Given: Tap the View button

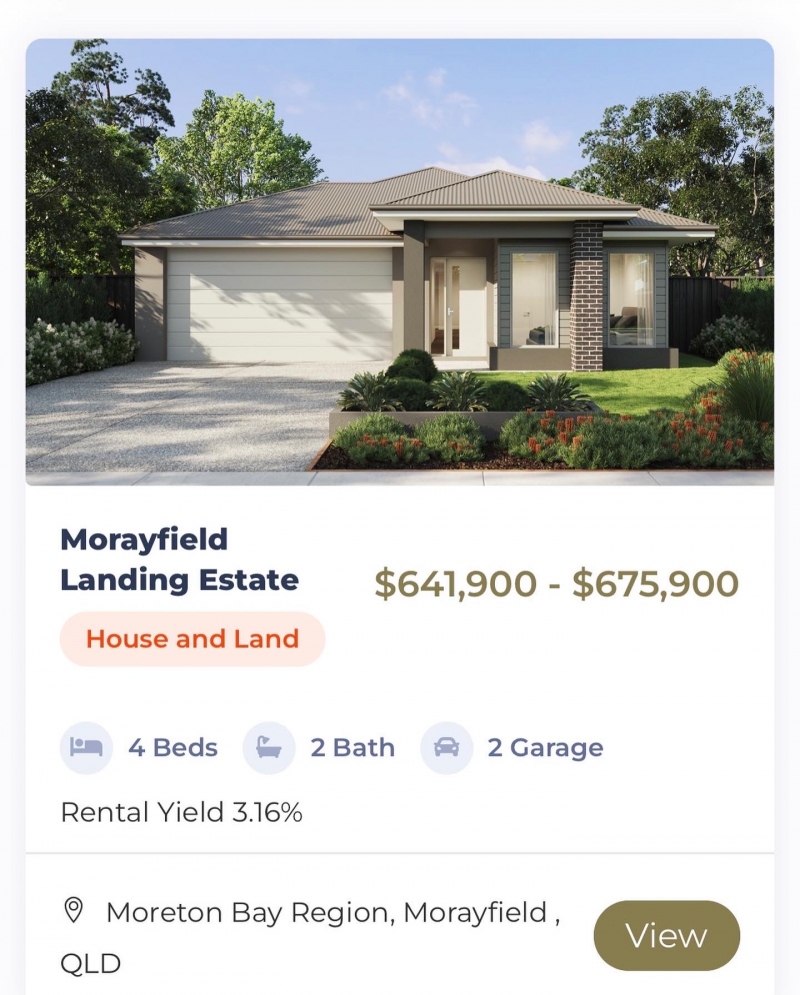Looking at the screenshot, I should click(x=666, y=936).
